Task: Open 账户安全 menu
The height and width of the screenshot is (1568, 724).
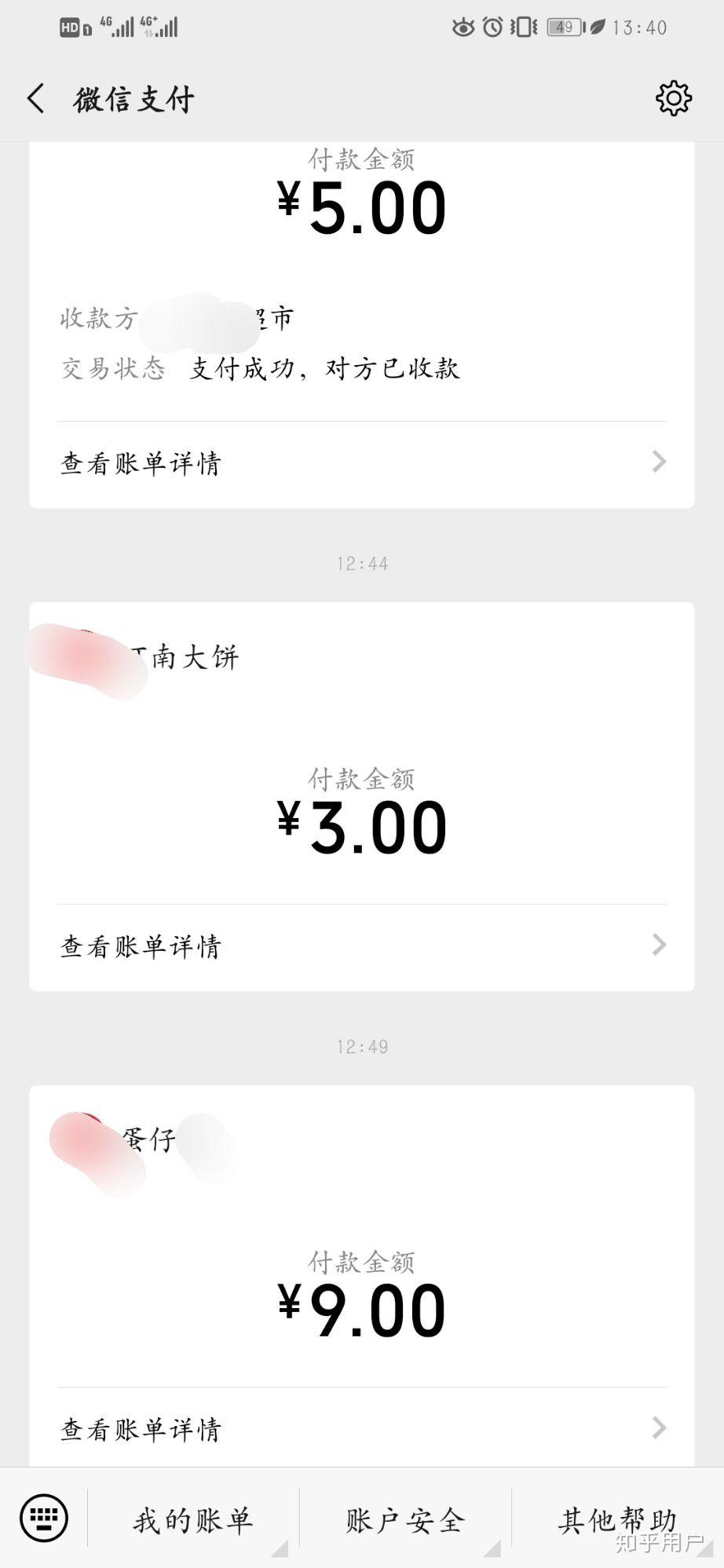Action: coord(405,1521)
